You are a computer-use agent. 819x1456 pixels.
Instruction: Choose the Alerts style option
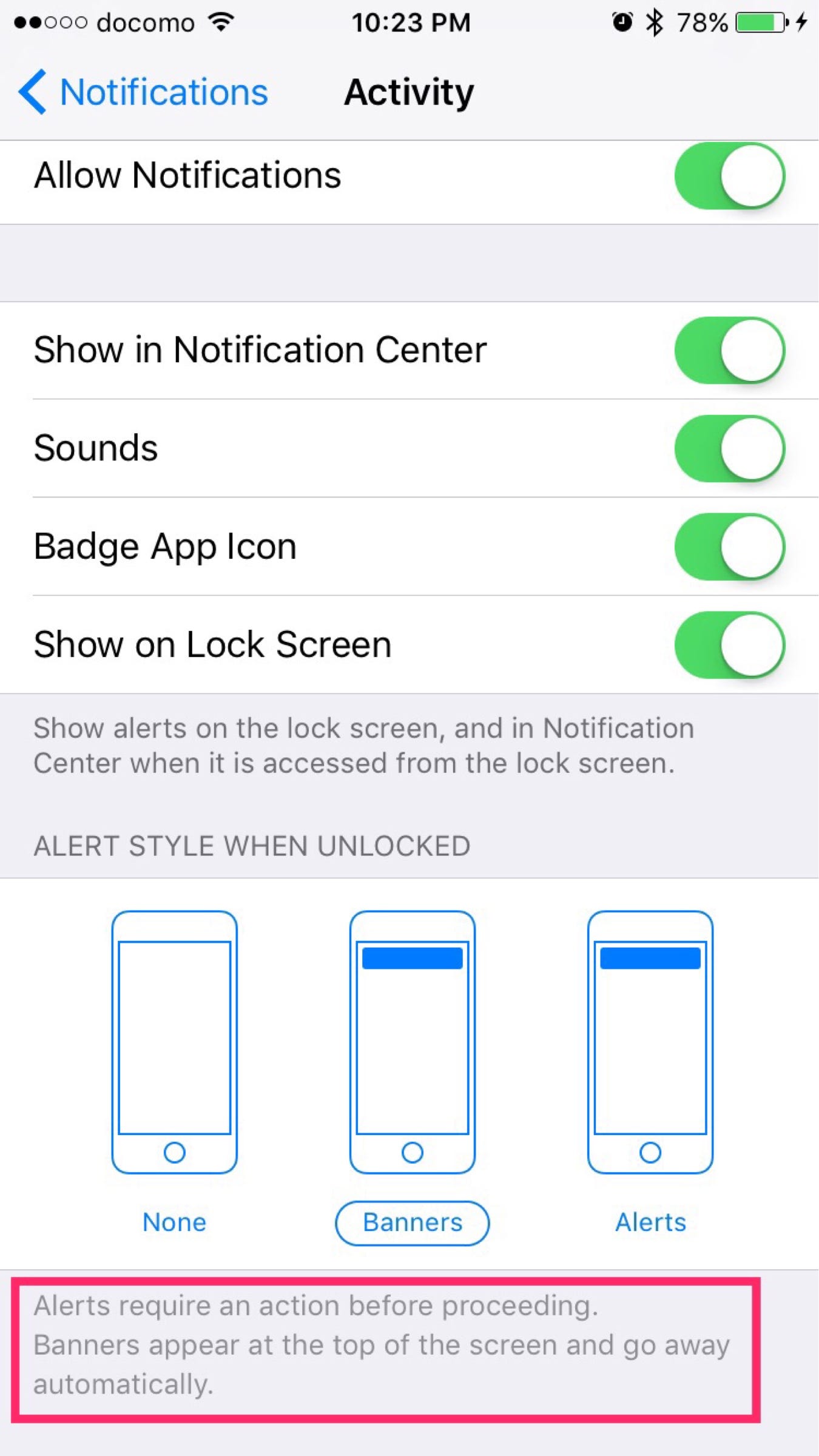649,1222
